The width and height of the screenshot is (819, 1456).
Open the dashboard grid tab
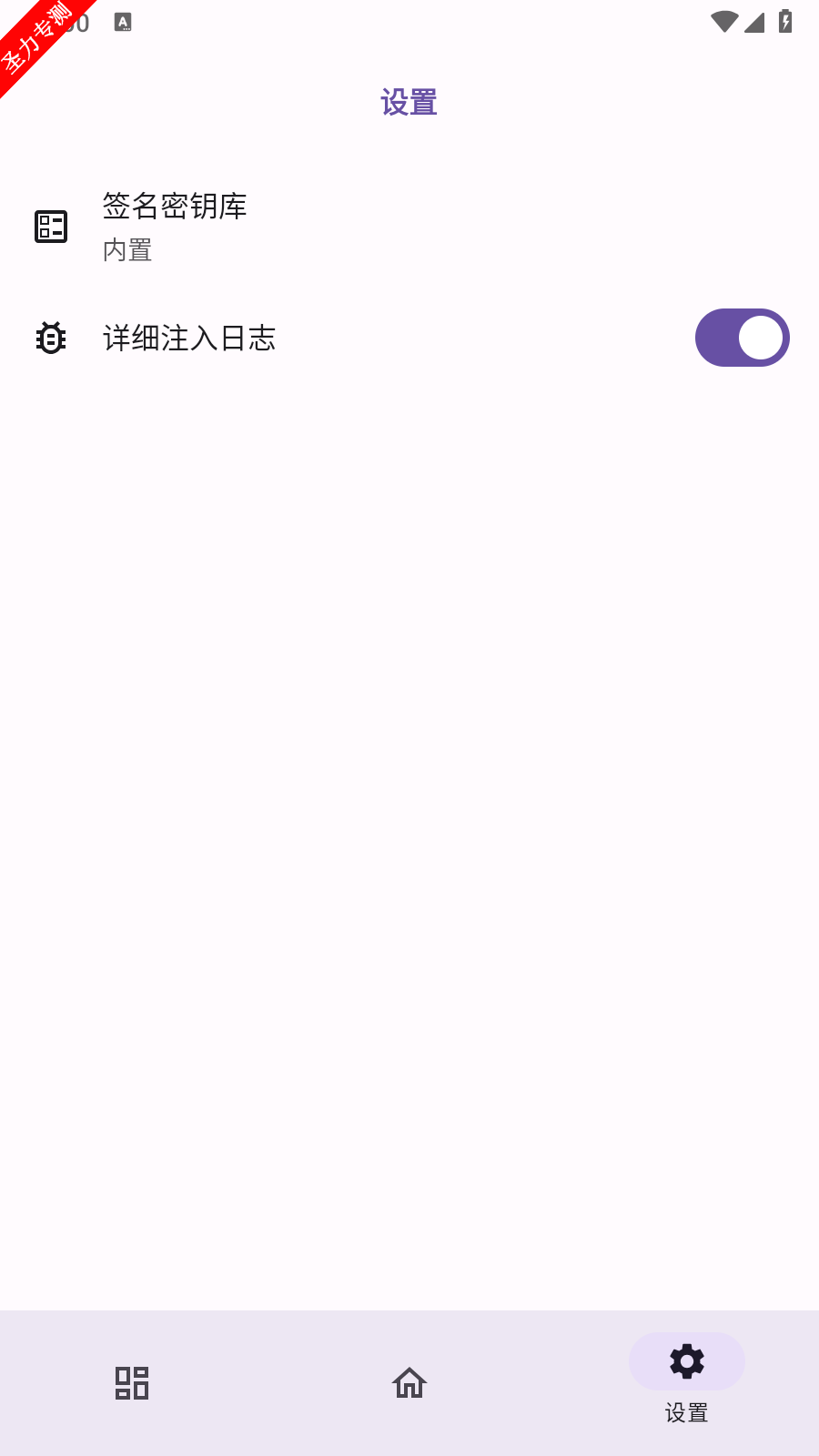132,1382
